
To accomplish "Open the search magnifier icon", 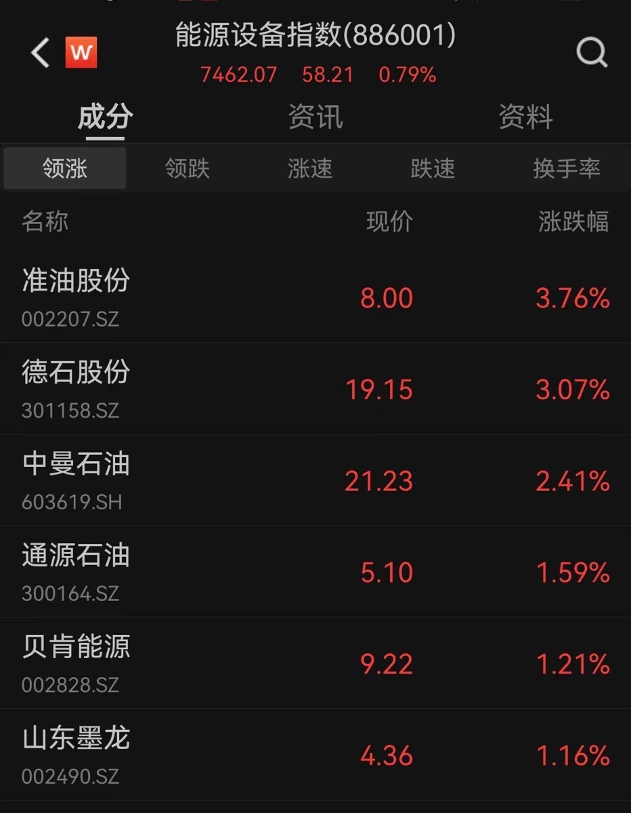I will pos(592,52).
